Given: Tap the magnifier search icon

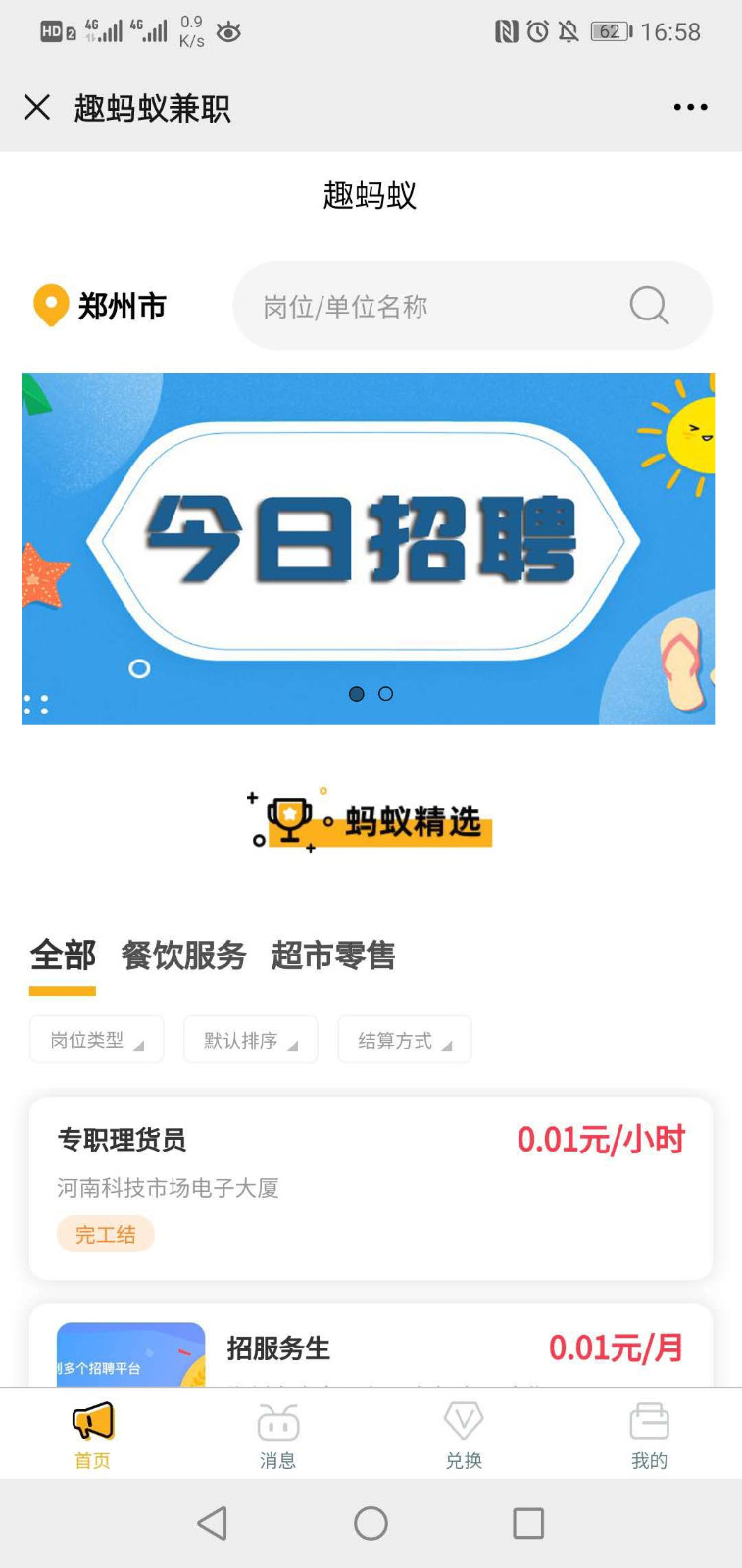Looking at the screenshot, I should click(x=649, y=306).
